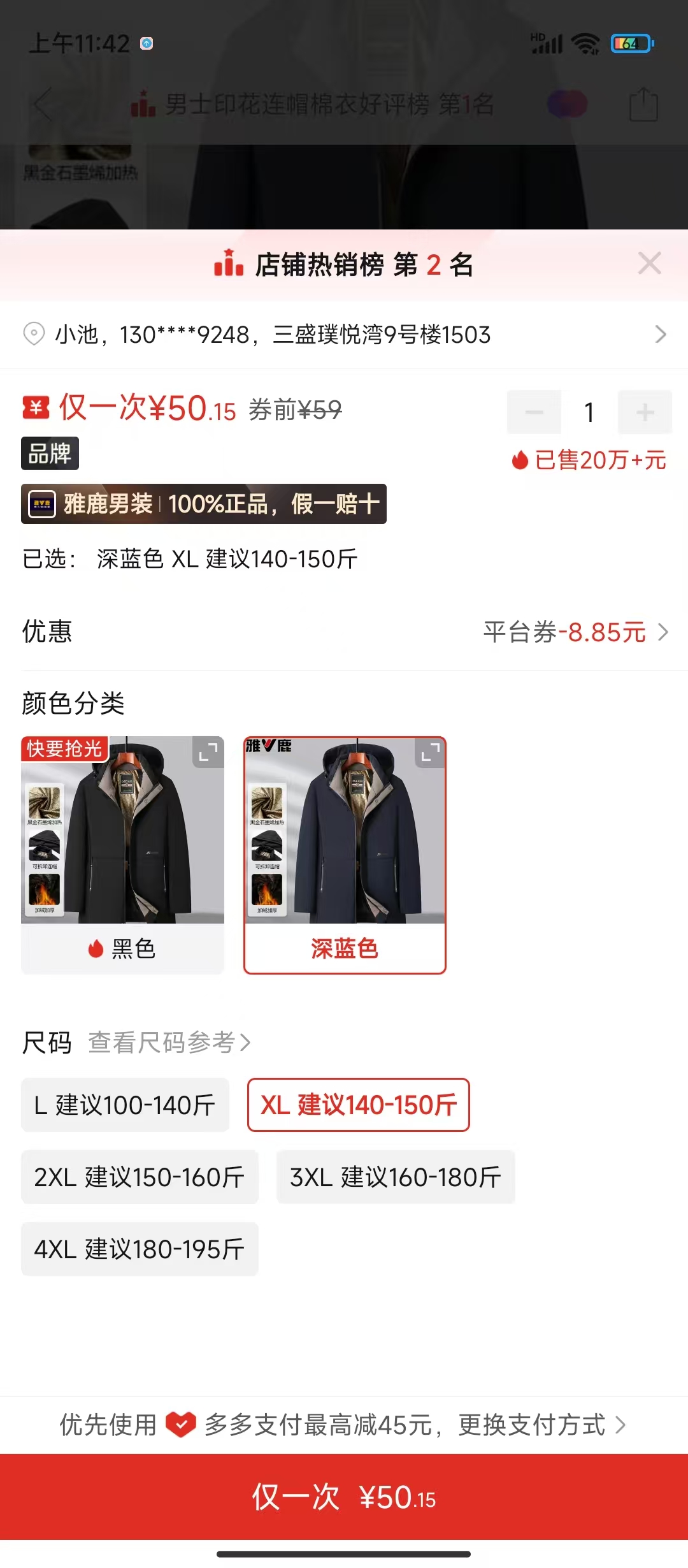Select the 黑色 color option

122,948
